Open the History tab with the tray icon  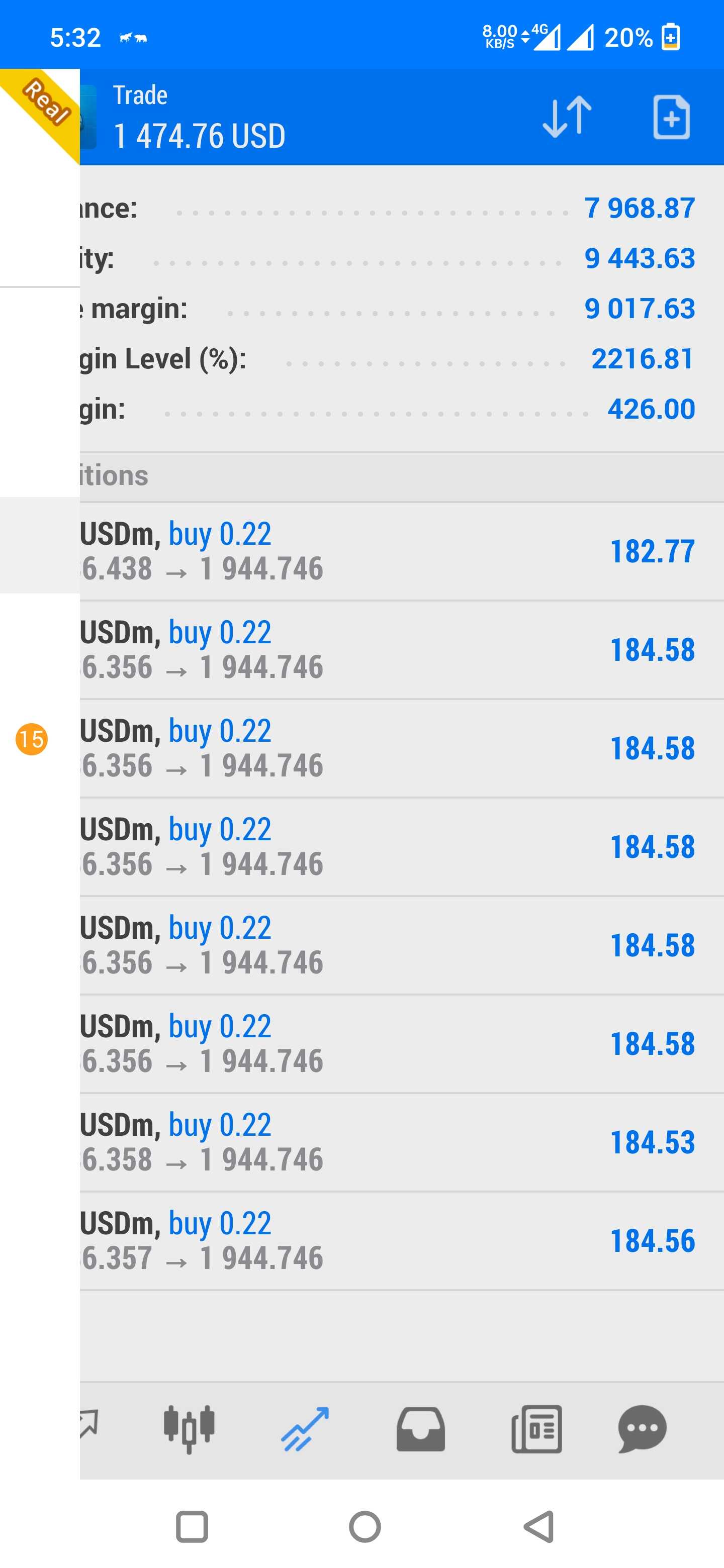[421, 1429]
